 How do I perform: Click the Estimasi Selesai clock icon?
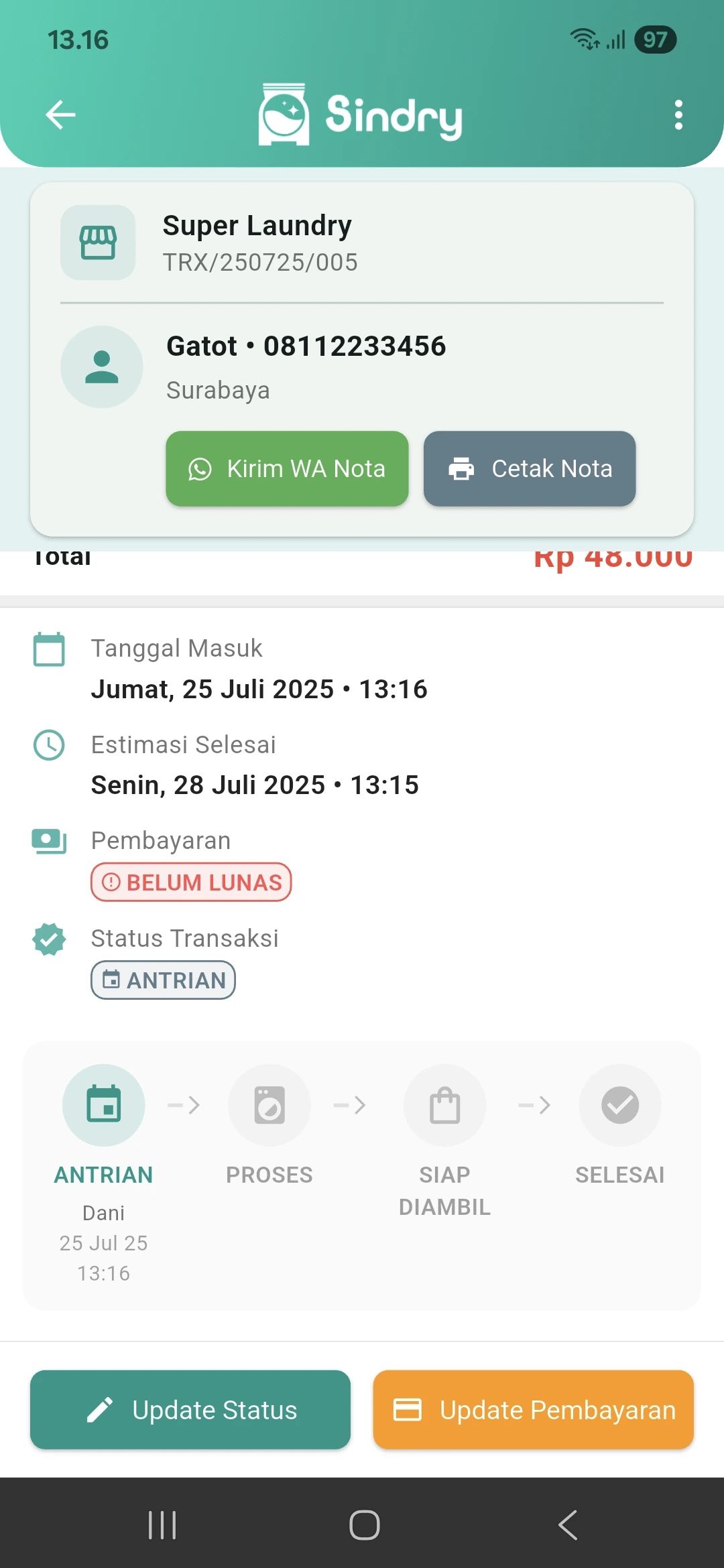coord(48,744)
